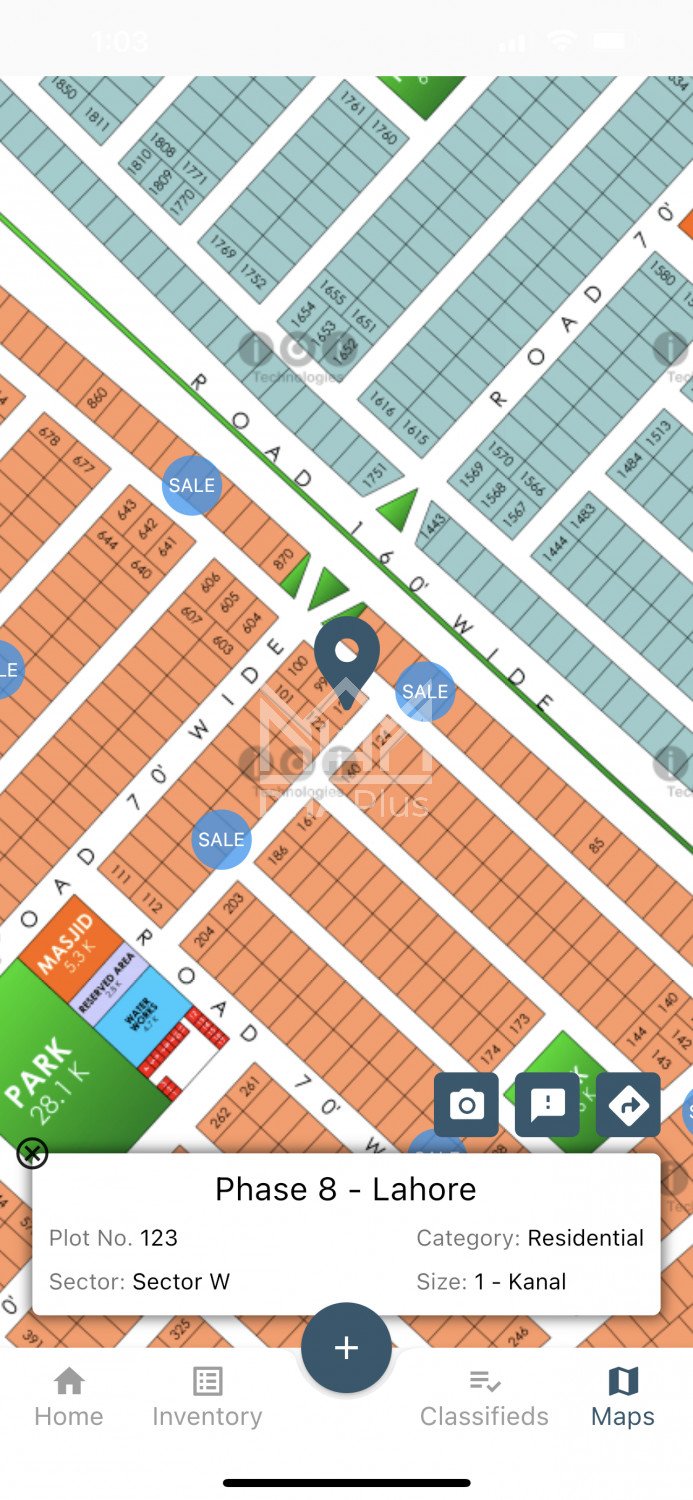Screen dimensions: 693x1500
Task: Get directions to the selected plot
Action: click(x=628, y=1105)
